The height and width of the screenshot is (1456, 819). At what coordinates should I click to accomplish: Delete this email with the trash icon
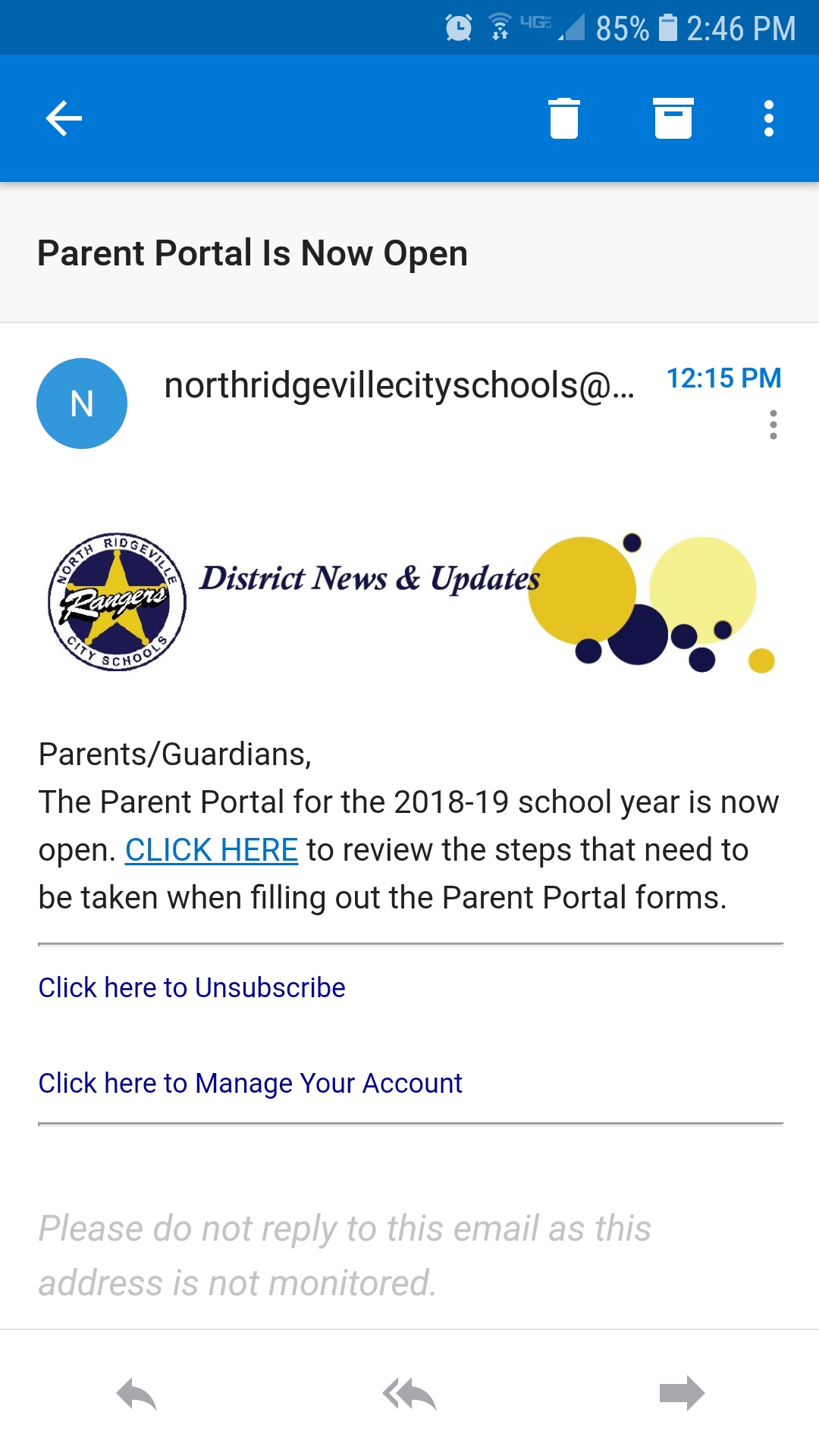(563, 118)
